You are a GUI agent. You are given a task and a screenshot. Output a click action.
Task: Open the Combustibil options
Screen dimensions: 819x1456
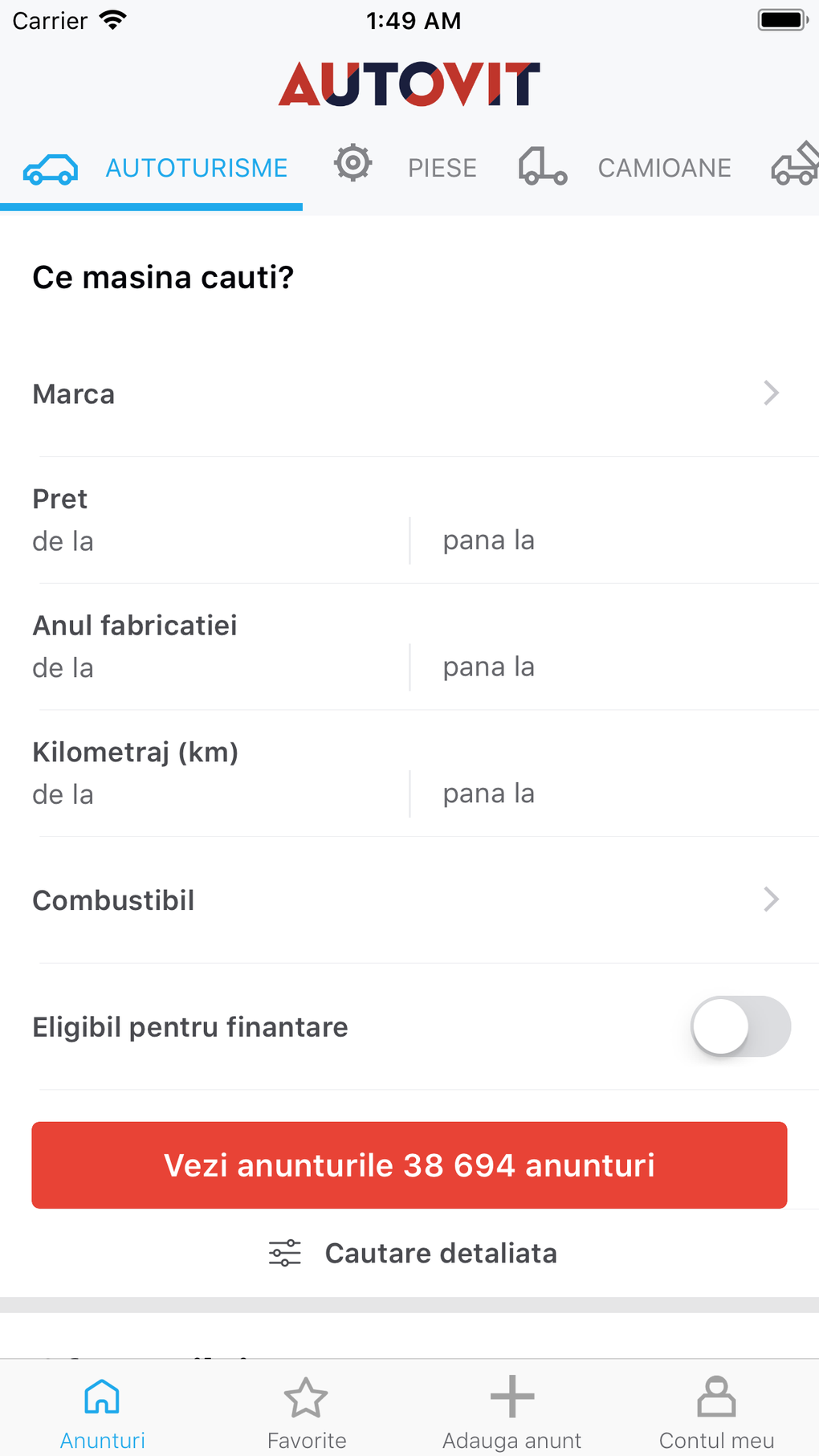point(409,900)
